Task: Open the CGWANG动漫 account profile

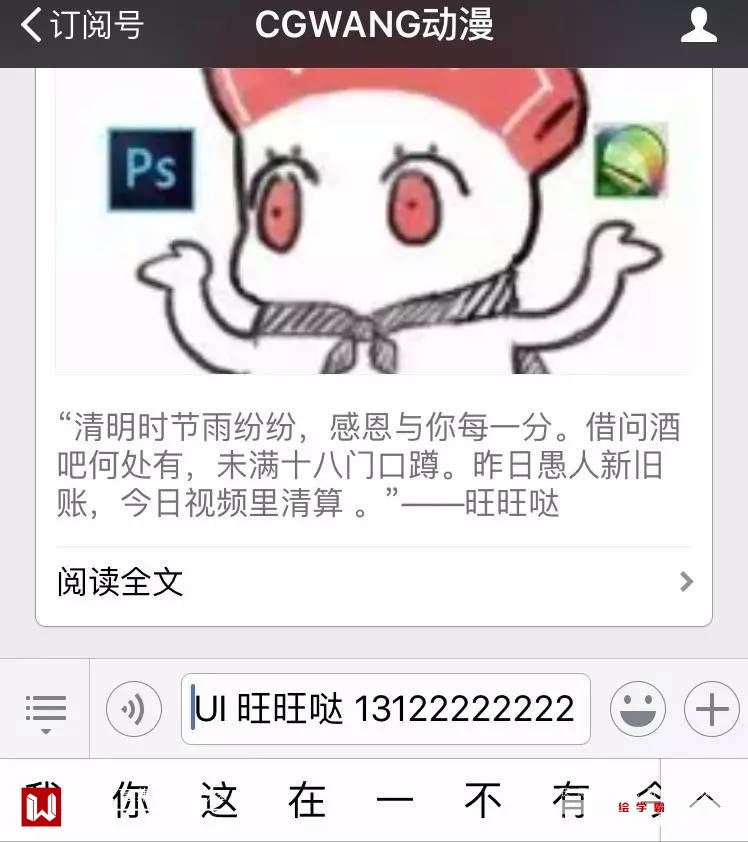Action: click(698, 26)
